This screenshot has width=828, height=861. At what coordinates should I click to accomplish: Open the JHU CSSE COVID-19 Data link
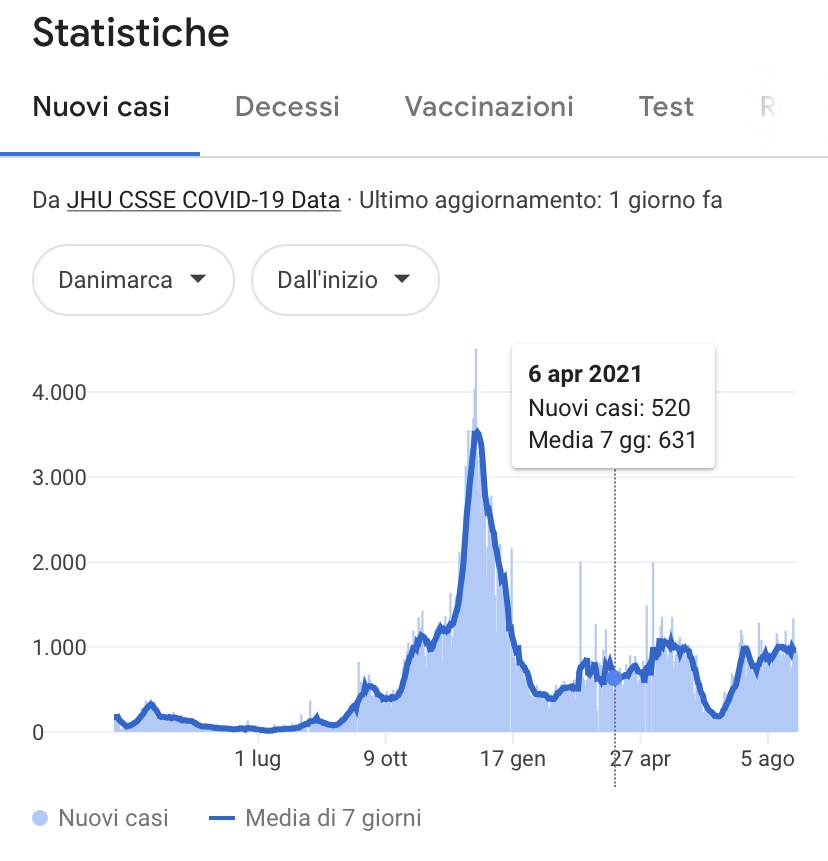coord(203,200)
